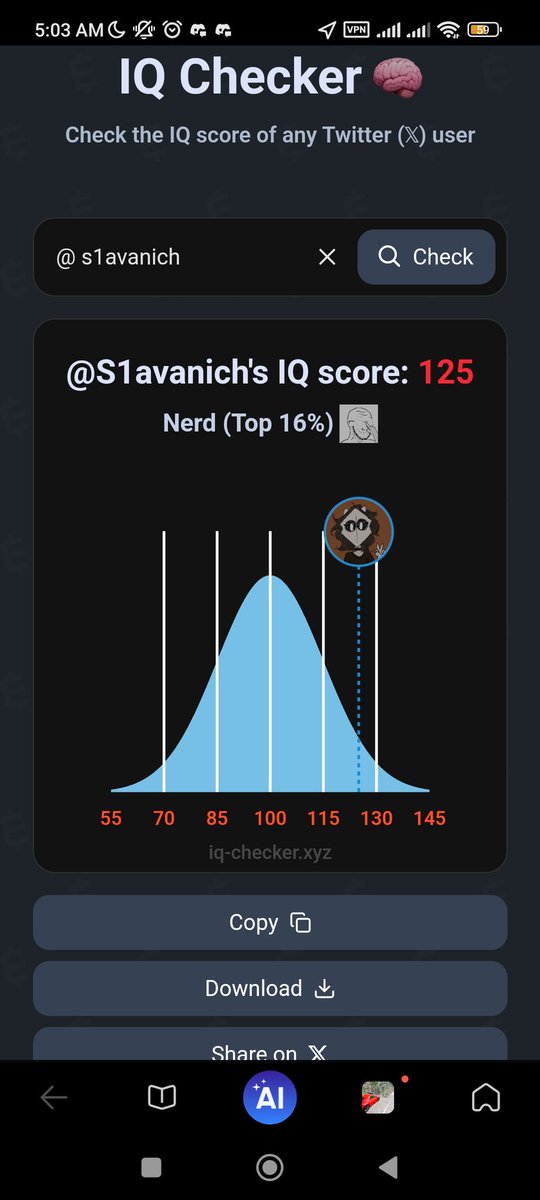This screenshot has height=1200, width=540.
Task: Tap the Check button
Action: point(426,257)
